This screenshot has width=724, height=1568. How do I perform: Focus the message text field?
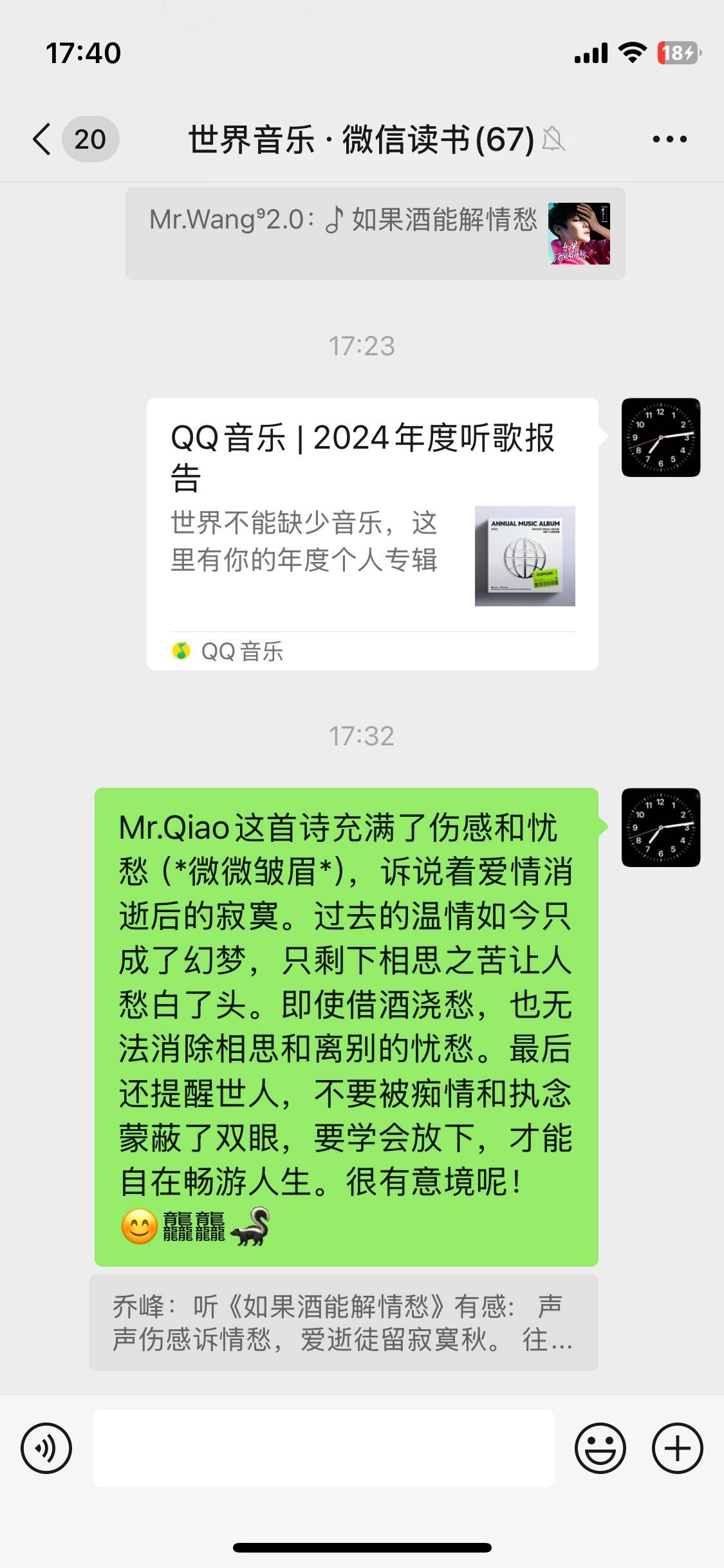(x=323, y=1448)
